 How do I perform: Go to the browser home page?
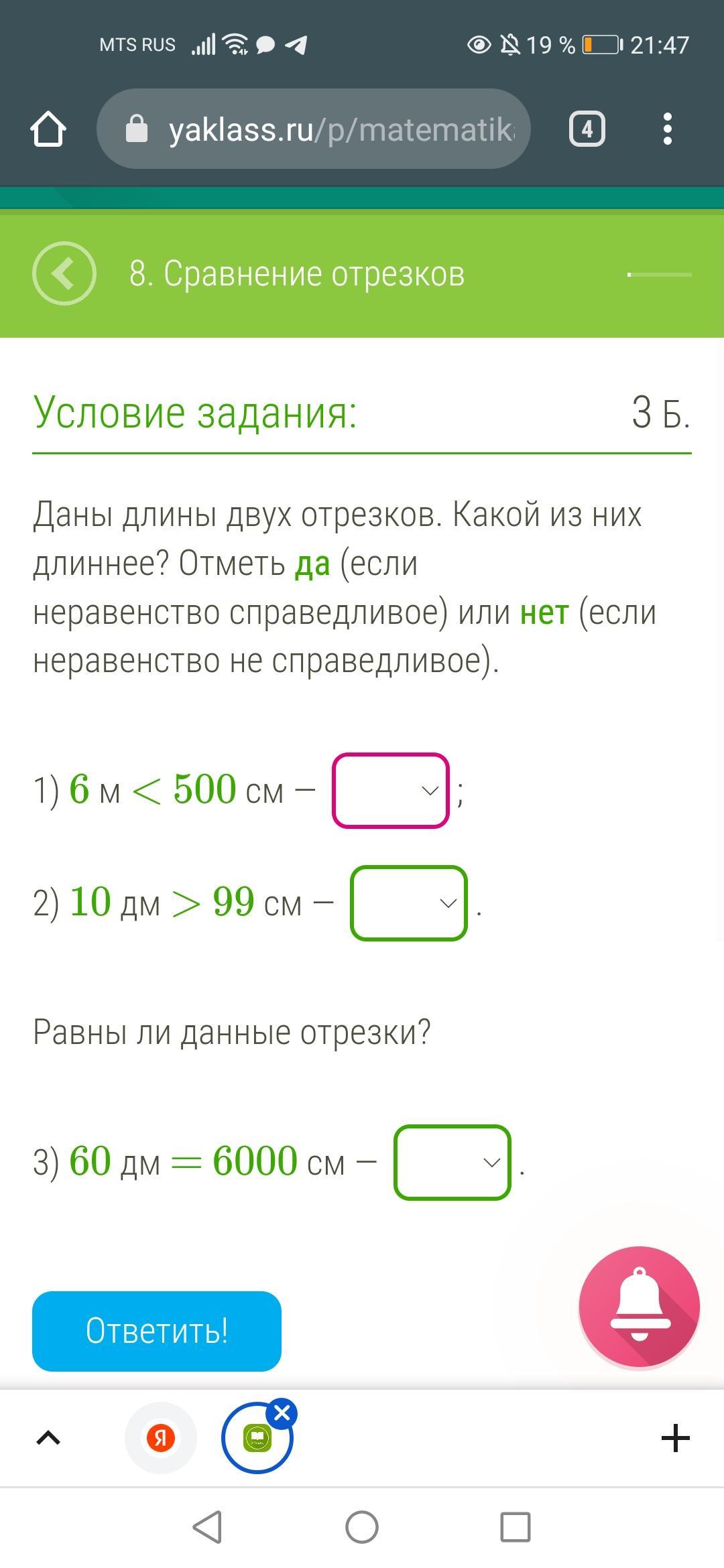point(48,129)
